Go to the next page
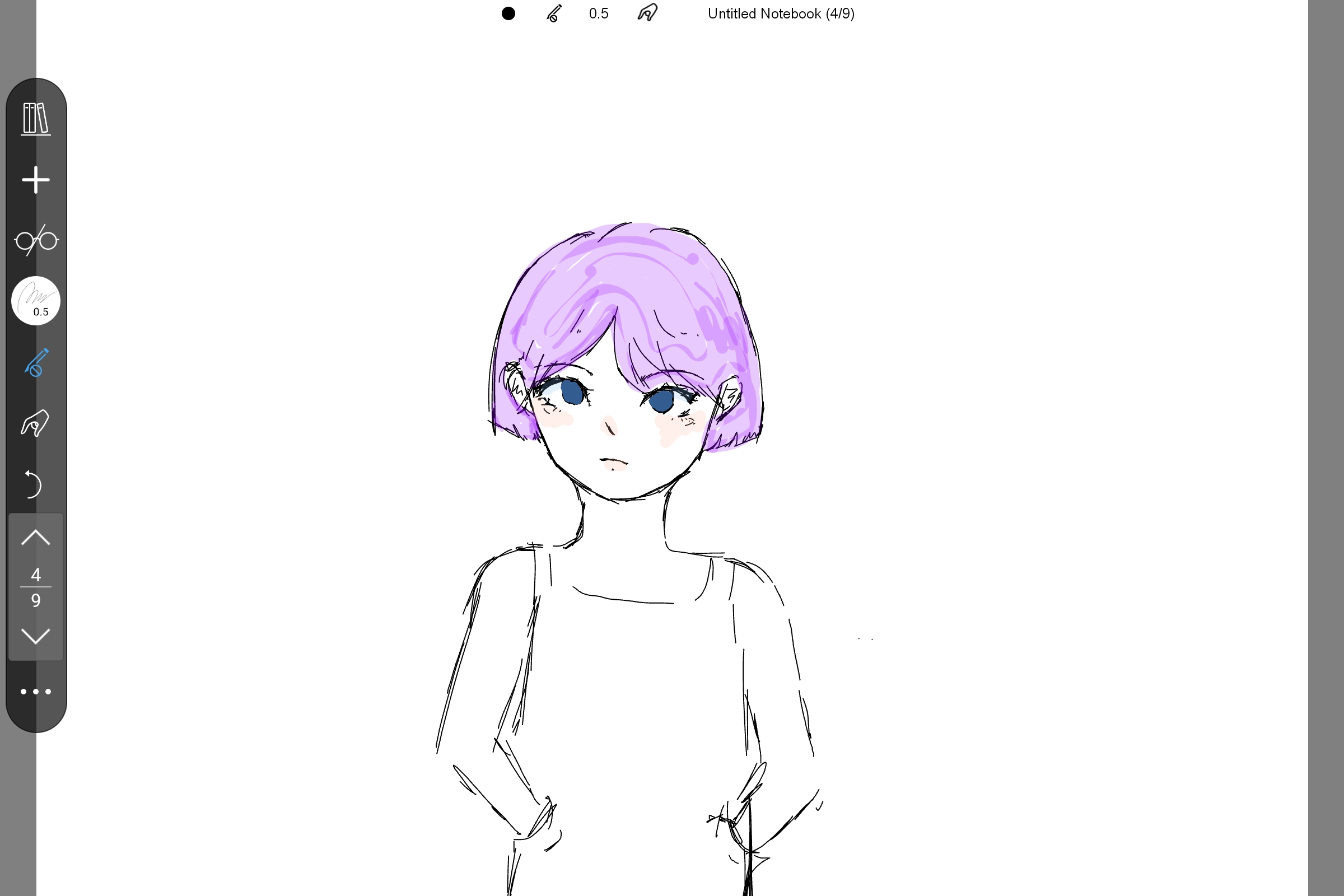1344x896 pixels. [x=35, y=636]
